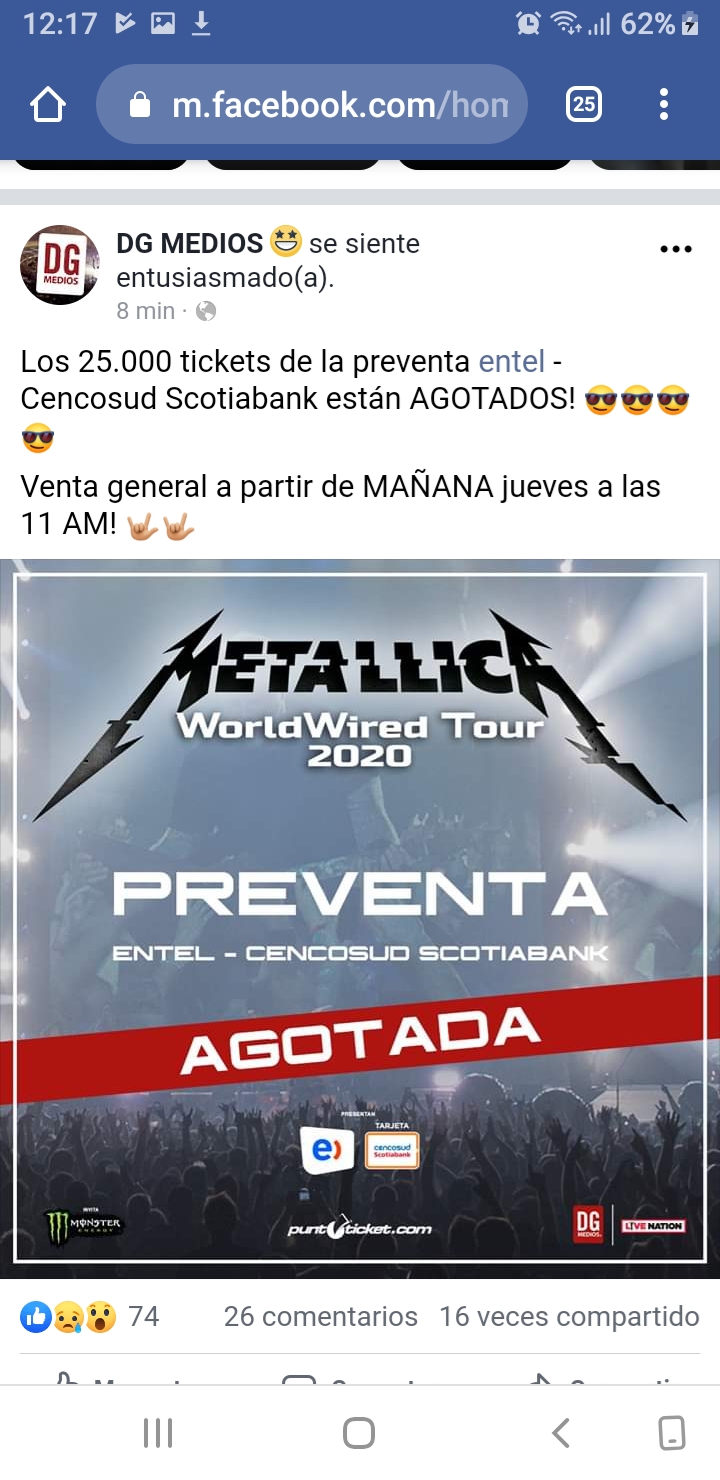Open DG MEDIOS profile picture

click(60, 265)
